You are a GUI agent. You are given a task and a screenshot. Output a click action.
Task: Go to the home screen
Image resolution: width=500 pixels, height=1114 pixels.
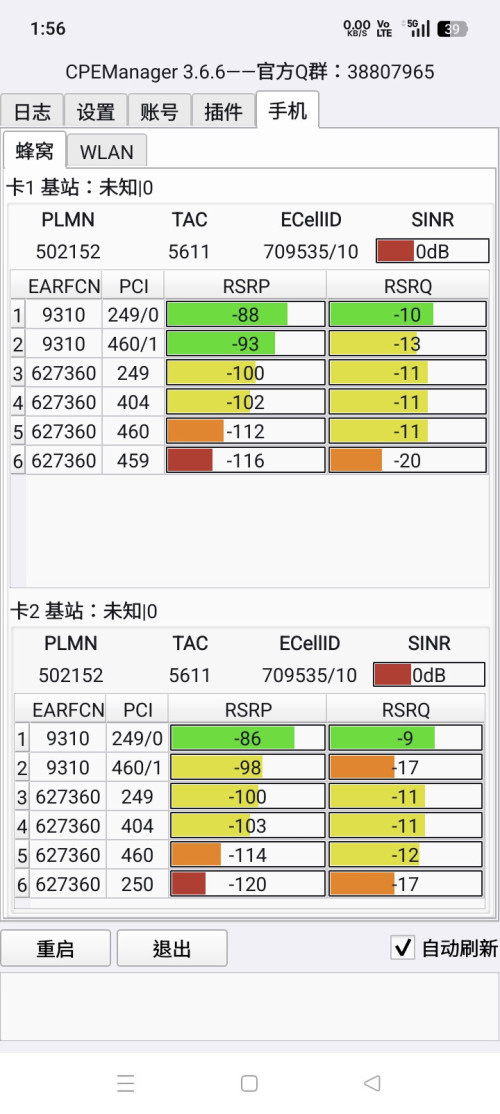pos(249,1083)
